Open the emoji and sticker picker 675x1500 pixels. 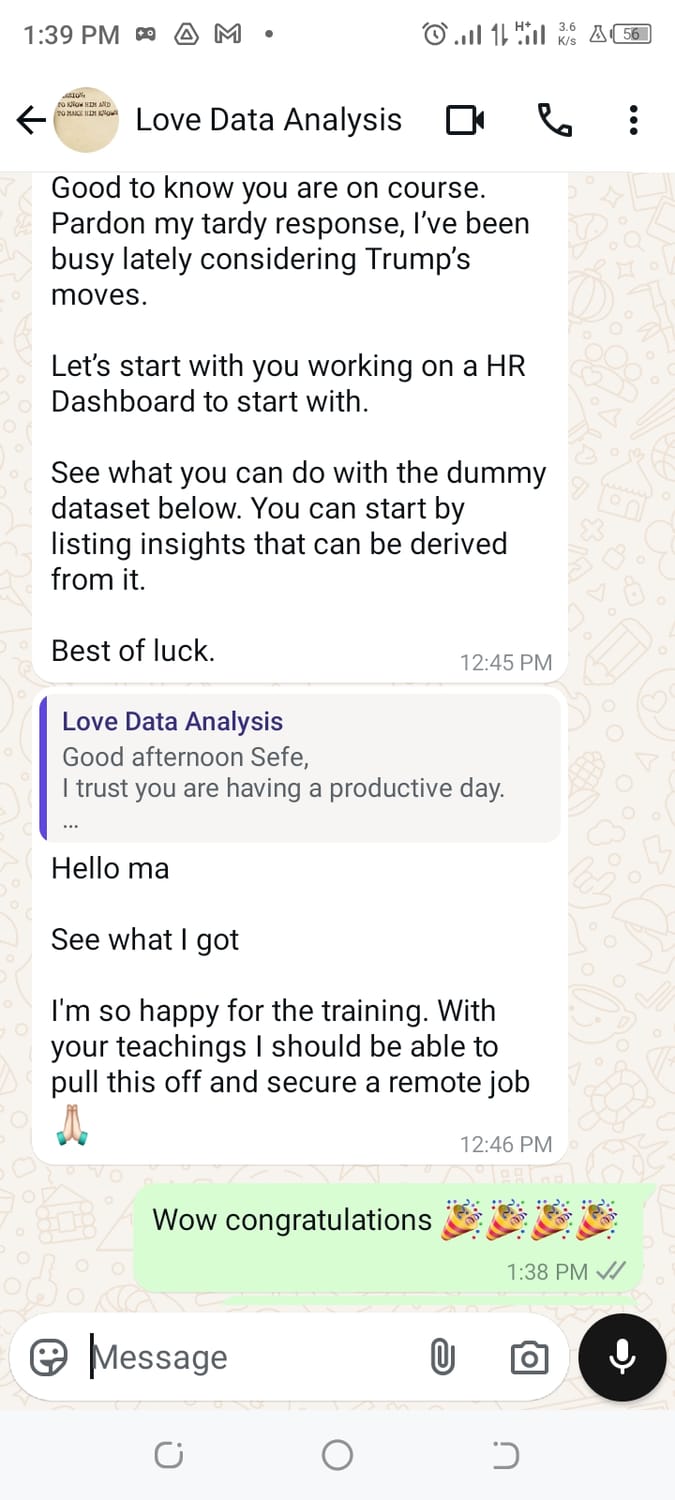(48, 1357)
